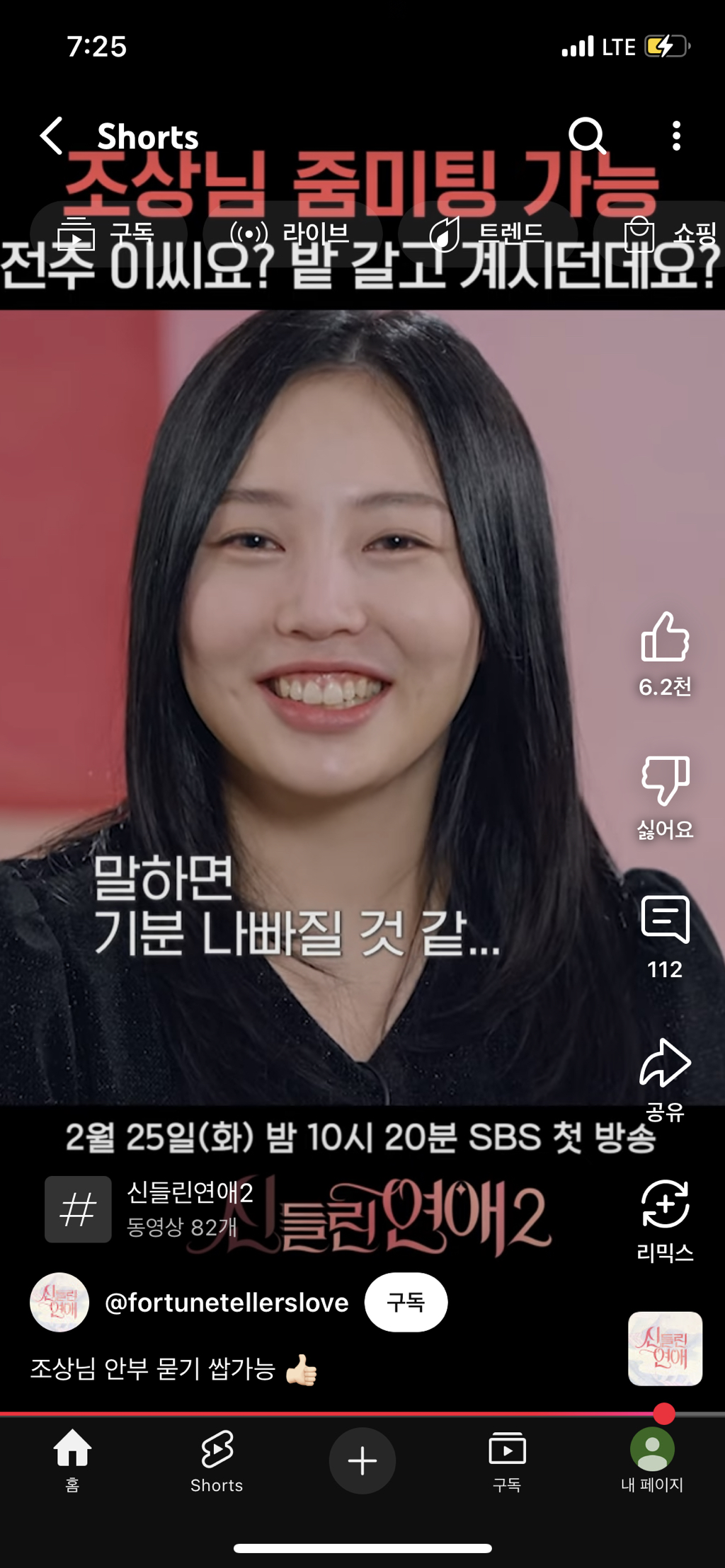The width and height of the screenshot is (725, 1568).
Task: Go back from the Shorts player
Action: tap(52, 136)
